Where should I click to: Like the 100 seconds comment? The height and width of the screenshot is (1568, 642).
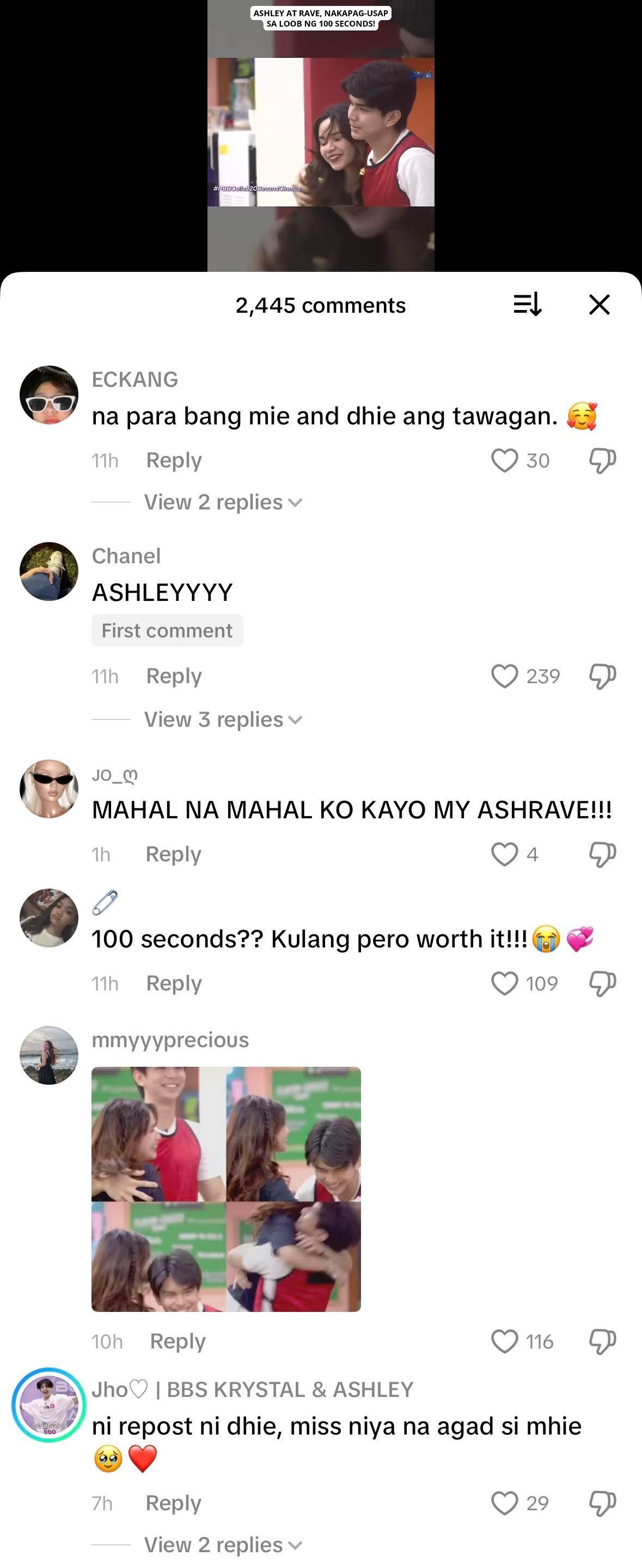click(x=504, y=983)
